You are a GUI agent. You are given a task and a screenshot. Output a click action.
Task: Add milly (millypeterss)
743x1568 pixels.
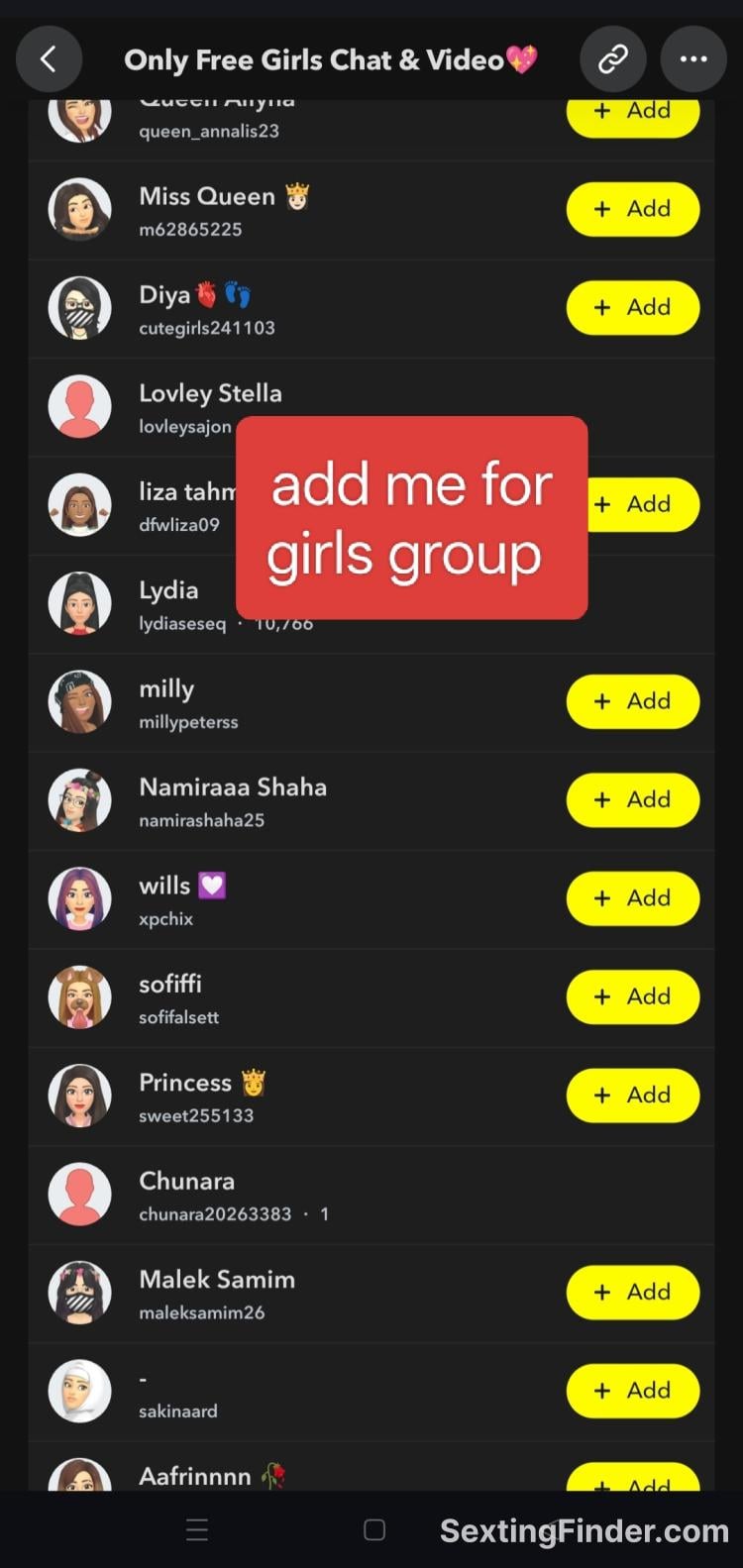[x=632, y=701]
